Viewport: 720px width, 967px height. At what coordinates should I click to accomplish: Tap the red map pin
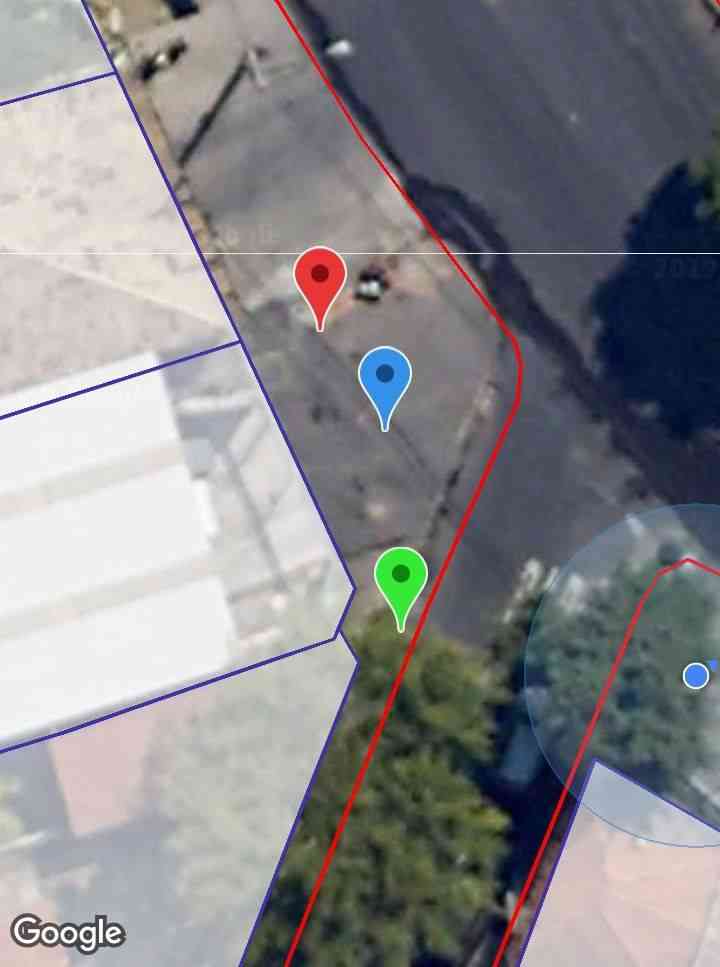320,278
